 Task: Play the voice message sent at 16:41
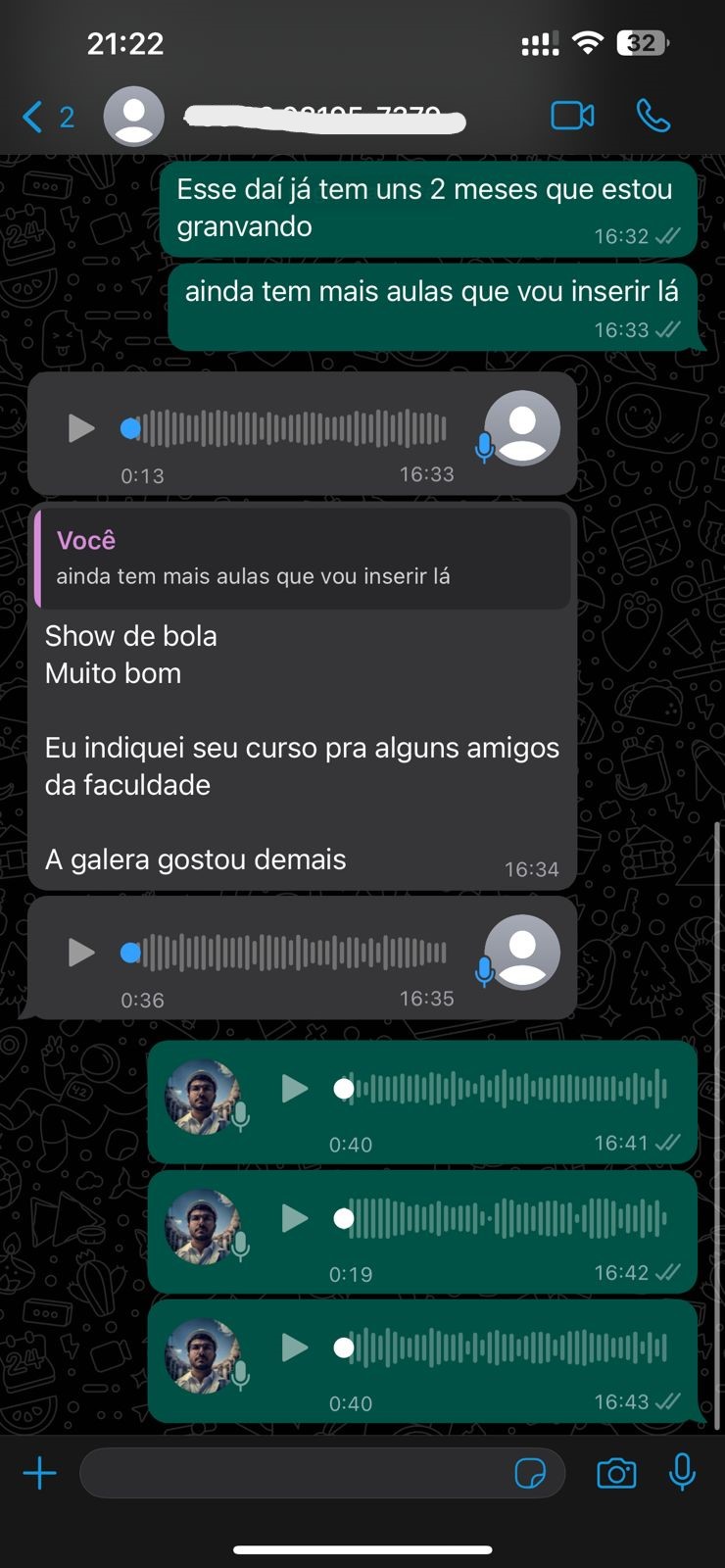(294, 1089)
